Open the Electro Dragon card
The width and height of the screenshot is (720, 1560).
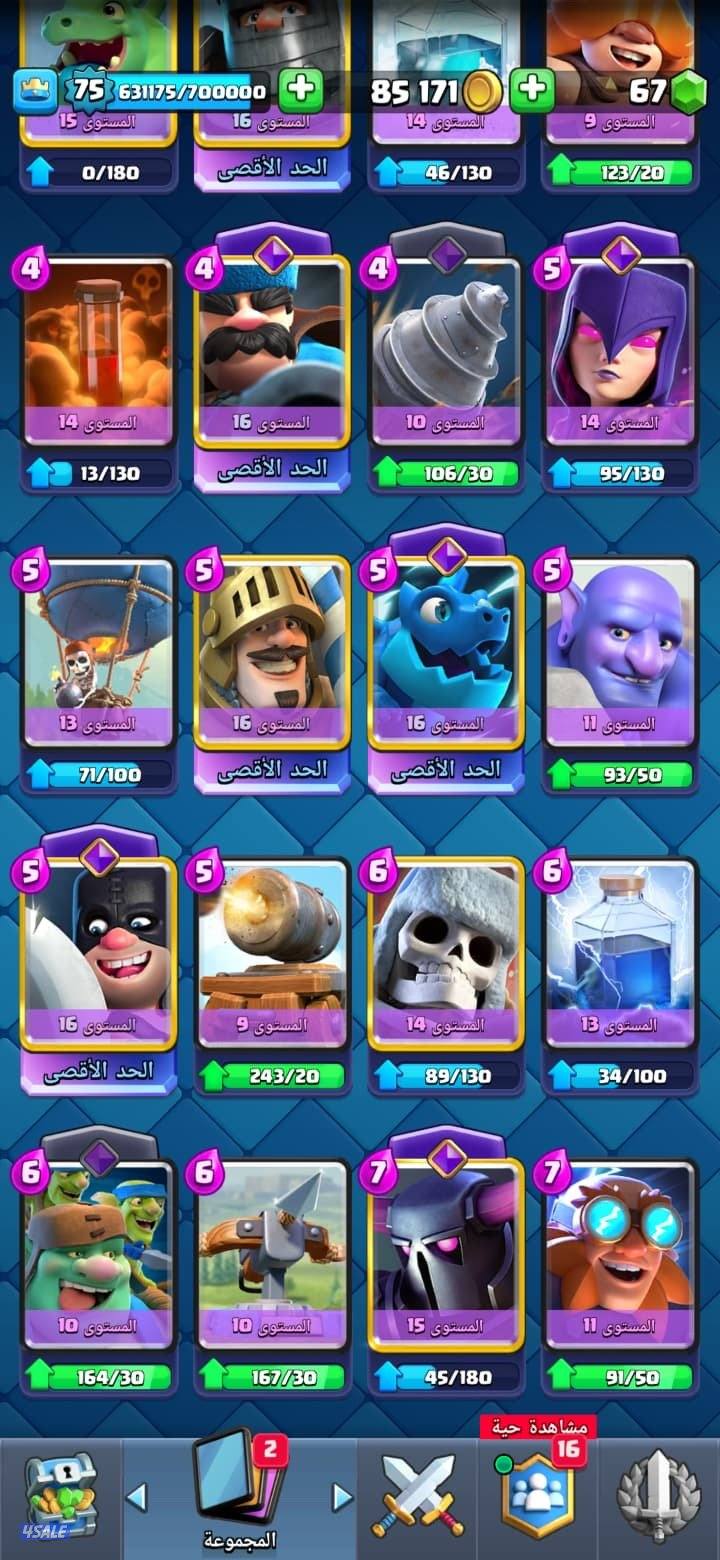coord(446,652)
